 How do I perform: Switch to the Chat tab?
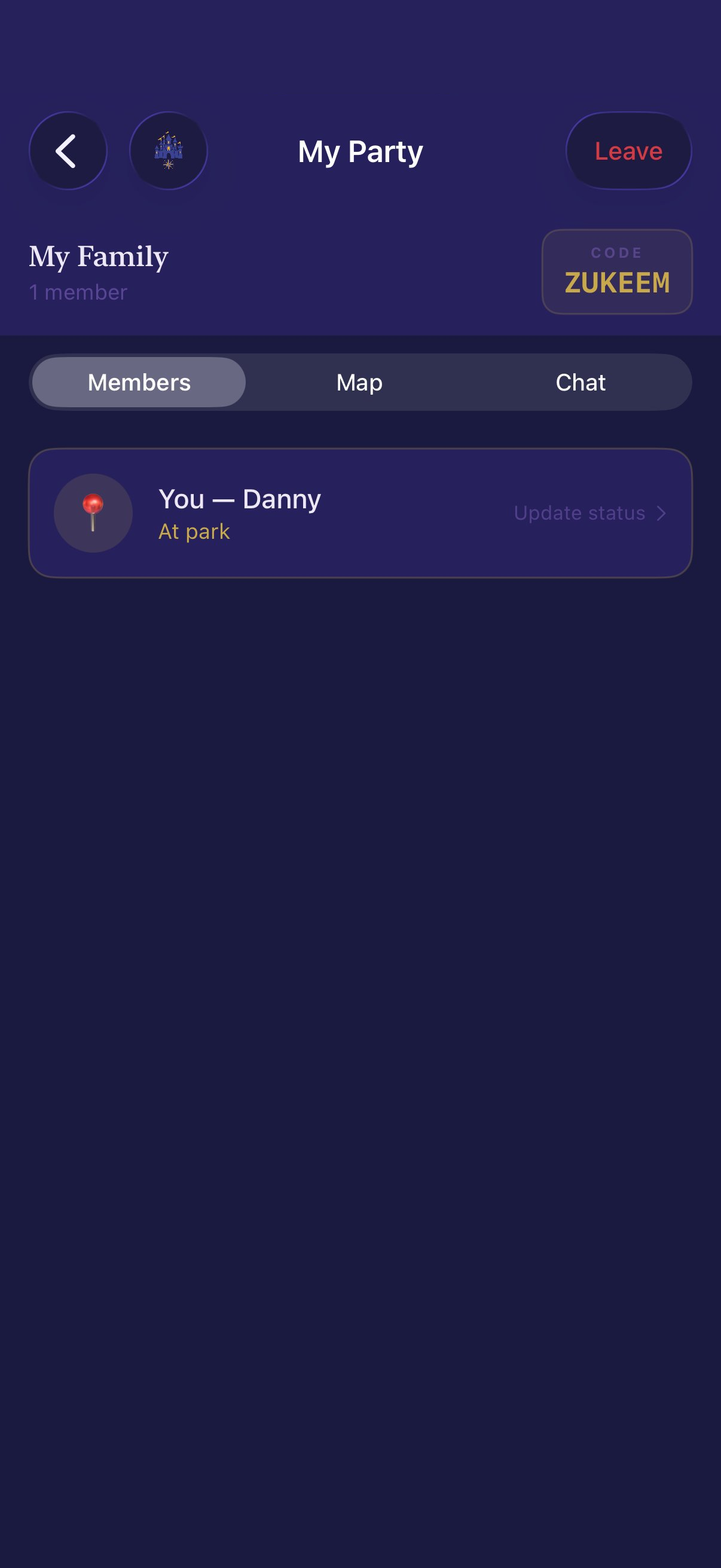point(580,382)
